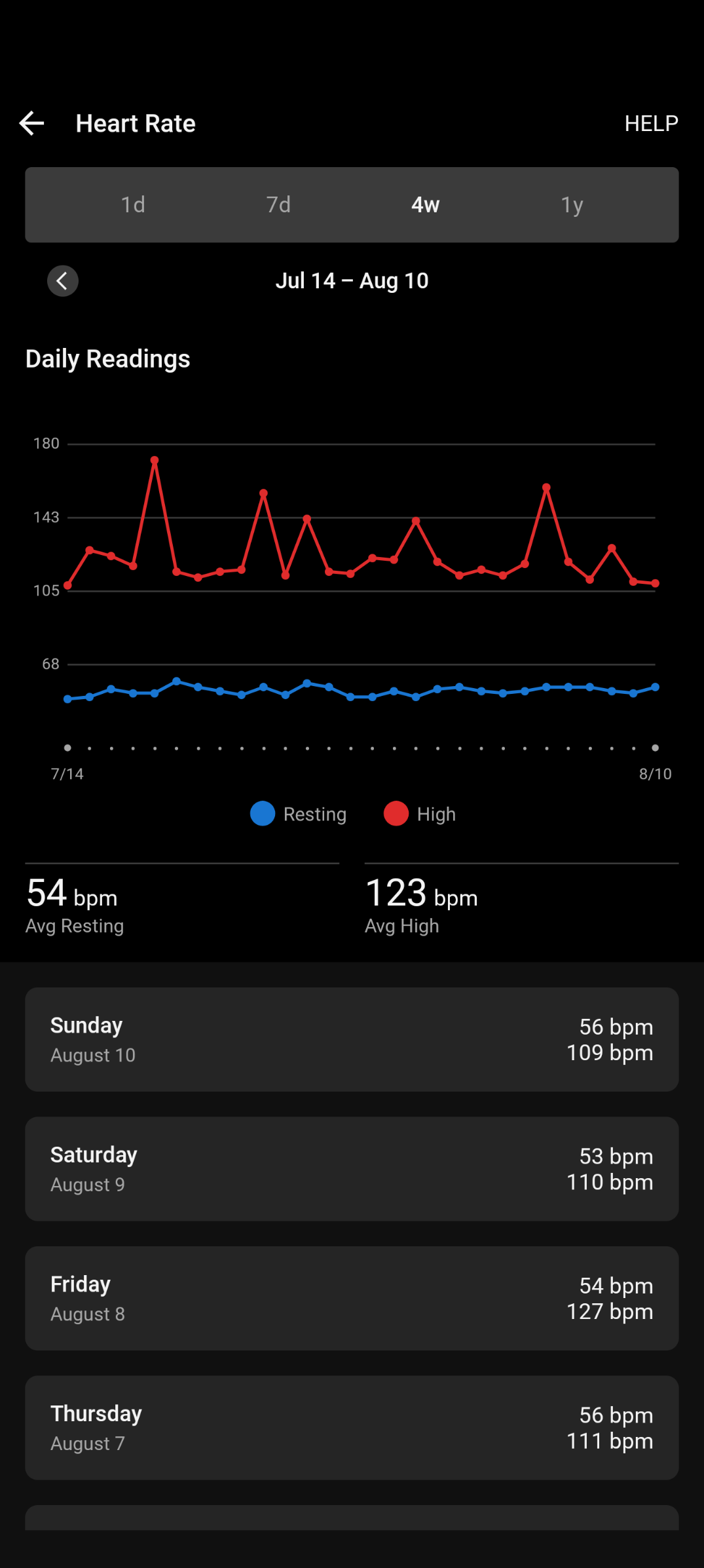Screen dimensions: 704x1568
Task: Select the 7d range tab
Action: (278, 205)
